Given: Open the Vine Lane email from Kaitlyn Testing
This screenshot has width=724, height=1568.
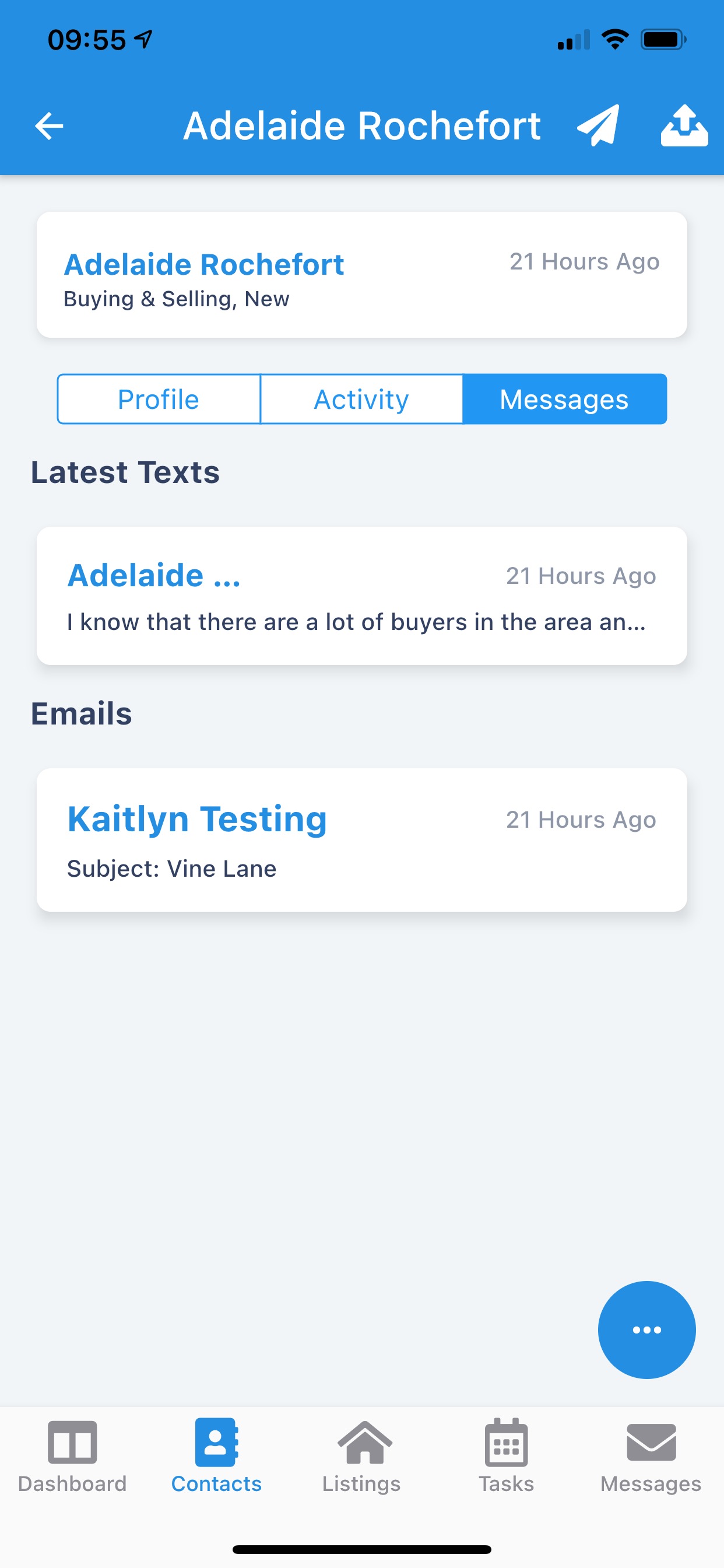Looking at the screenshot, I should (x=362, y=840).
